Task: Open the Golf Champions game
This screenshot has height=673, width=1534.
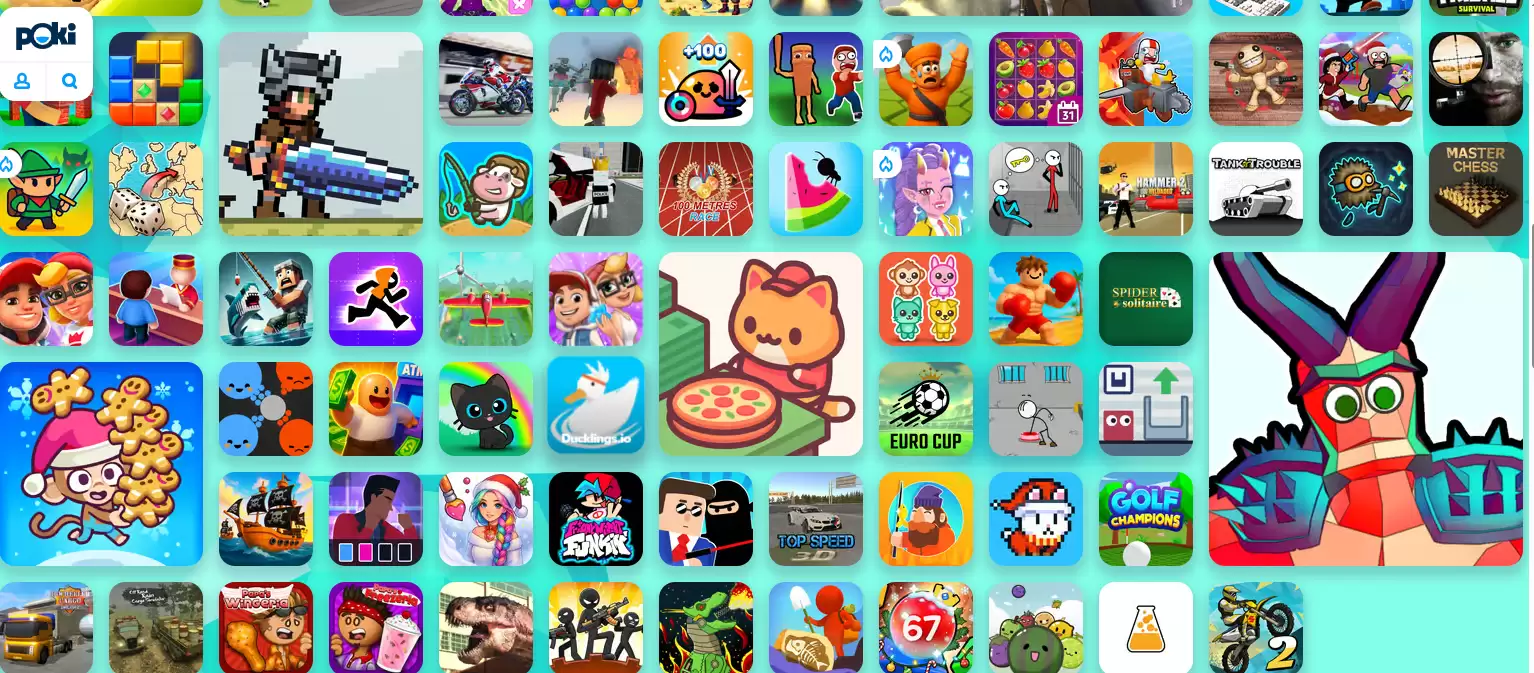Action: (1145, 519)
